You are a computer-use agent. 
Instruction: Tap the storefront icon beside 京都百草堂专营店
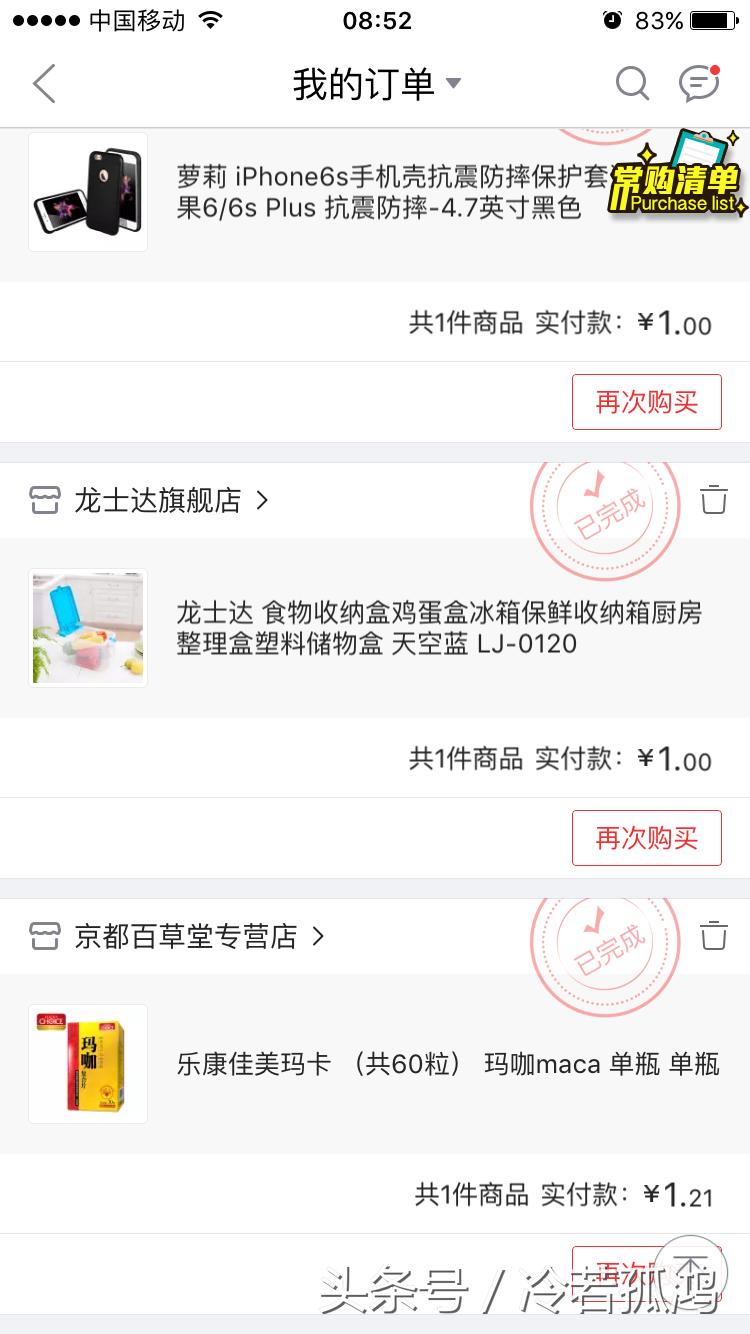[44, 936]
